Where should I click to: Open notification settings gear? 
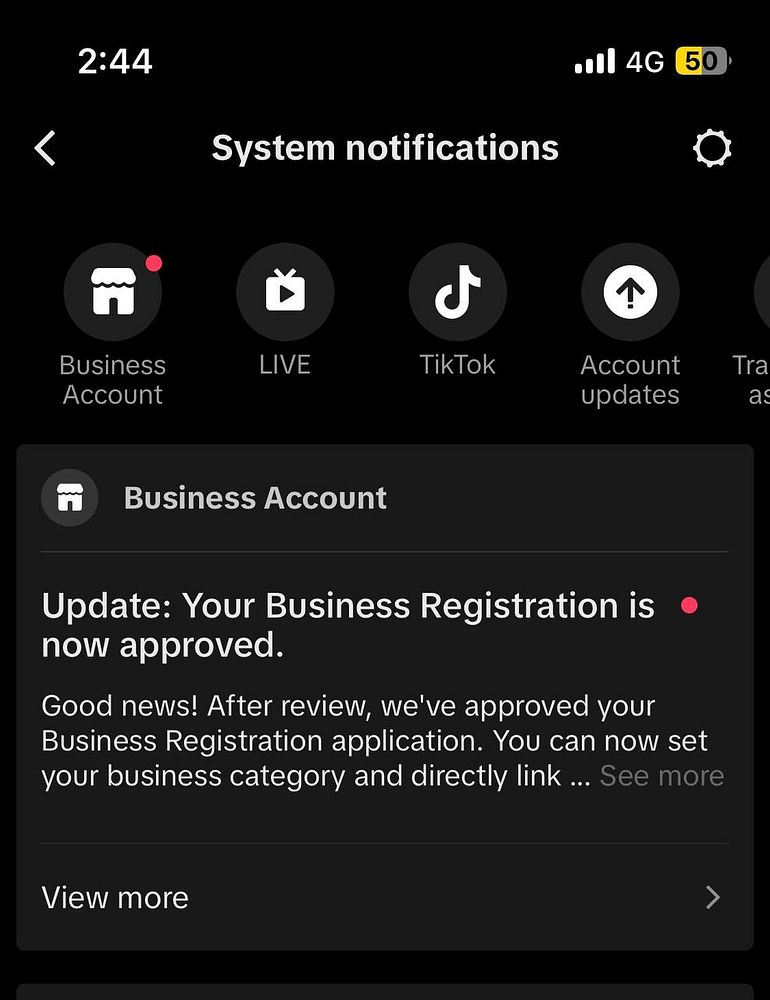[x=712, y=149]
